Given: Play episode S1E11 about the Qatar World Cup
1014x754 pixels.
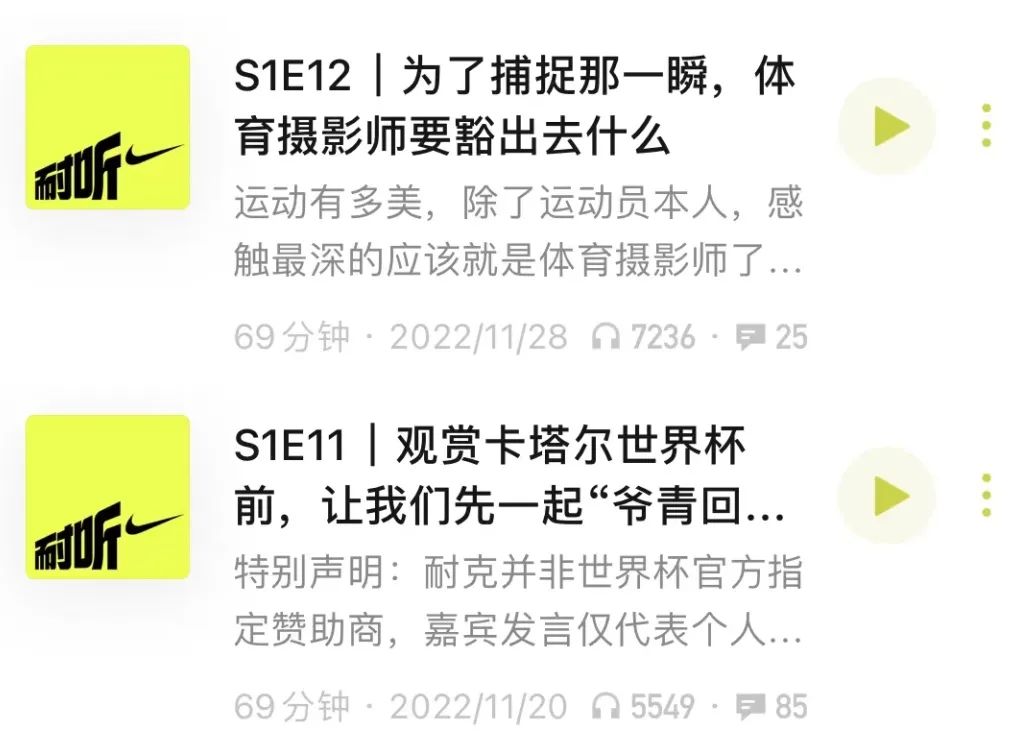Looking at the screenshot, I should [887, 496].
